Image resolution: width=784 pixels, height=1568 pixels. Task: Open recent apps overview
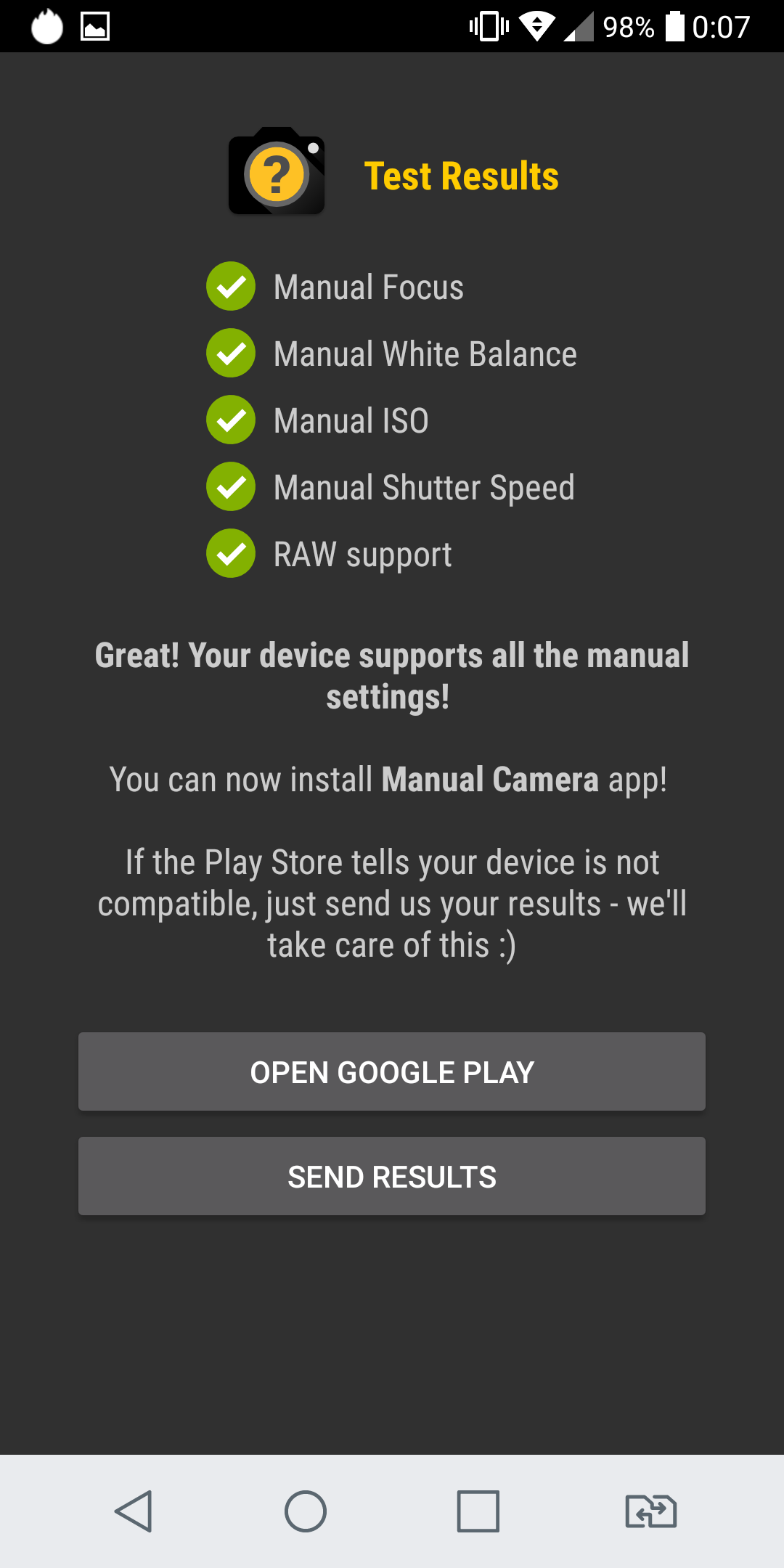[478, 1511]
